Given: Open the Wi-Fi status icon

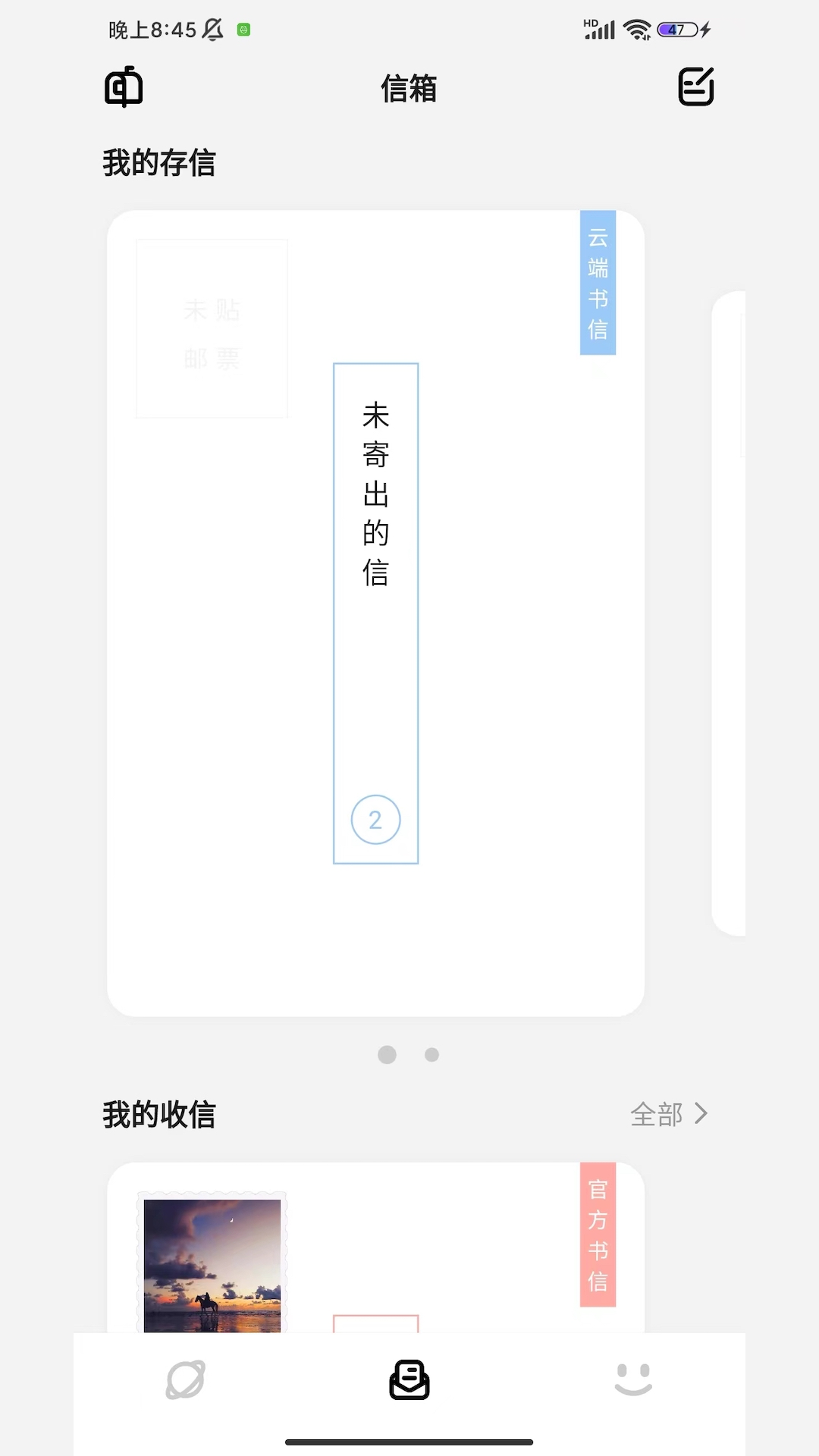Looking at the screenshot, I should tap(635, 28).
